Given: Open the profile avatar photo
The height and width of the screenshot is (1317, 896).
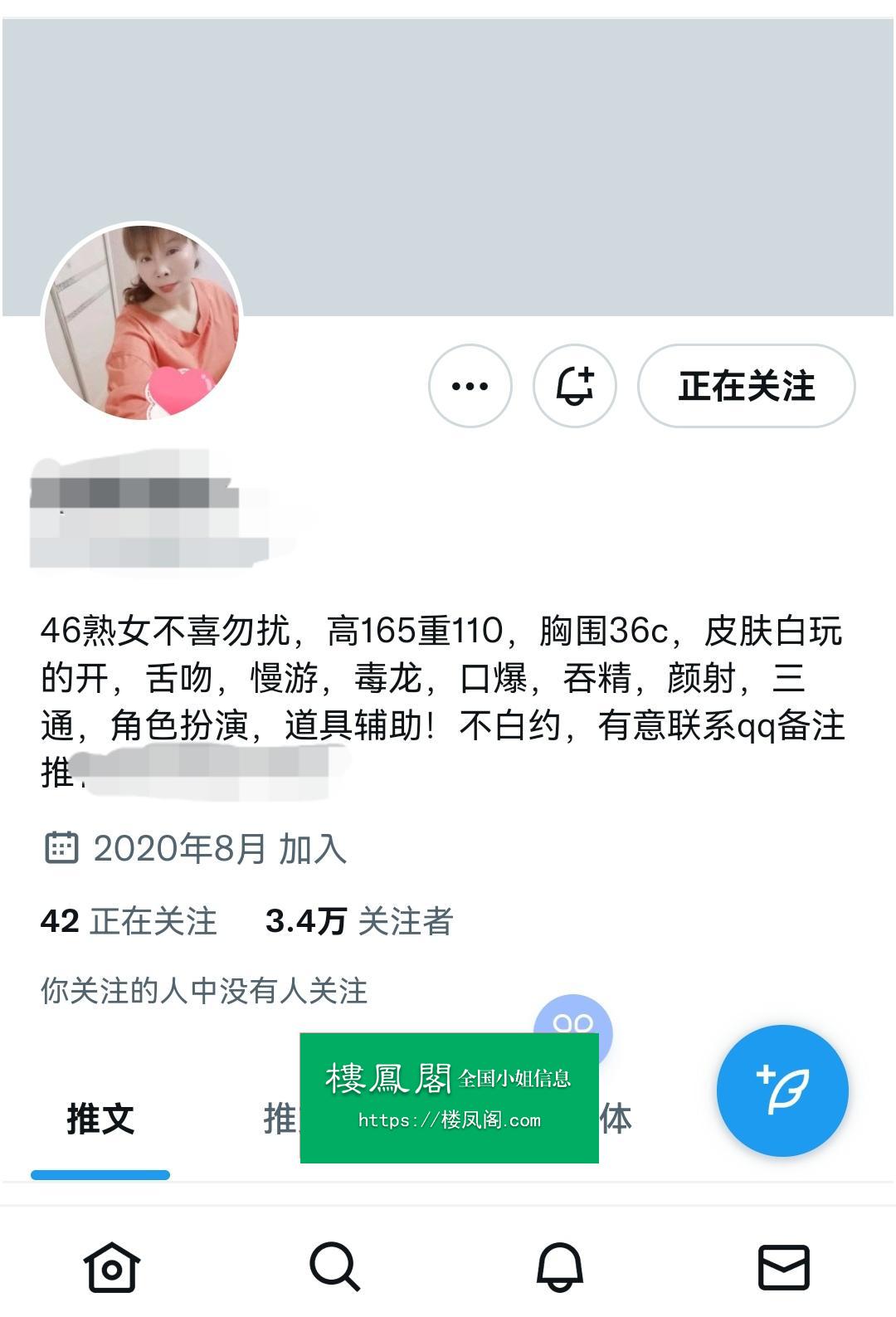Looking at the screenshot, I should tap(142, 322).
